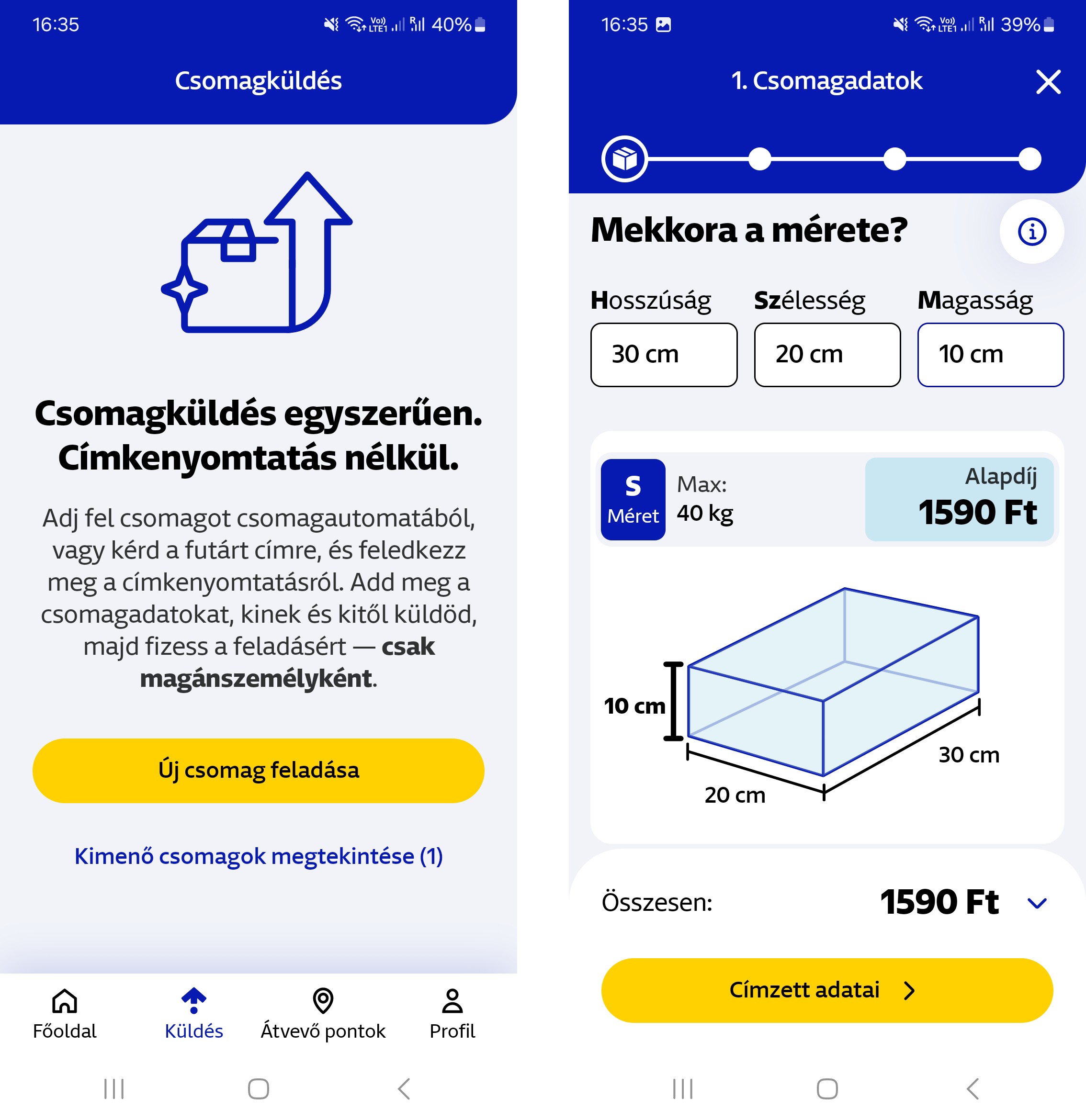Start Új csomag feladása
This screenshot has height=1120, width=1086.
pyautogui.click(x=259, y=770)
